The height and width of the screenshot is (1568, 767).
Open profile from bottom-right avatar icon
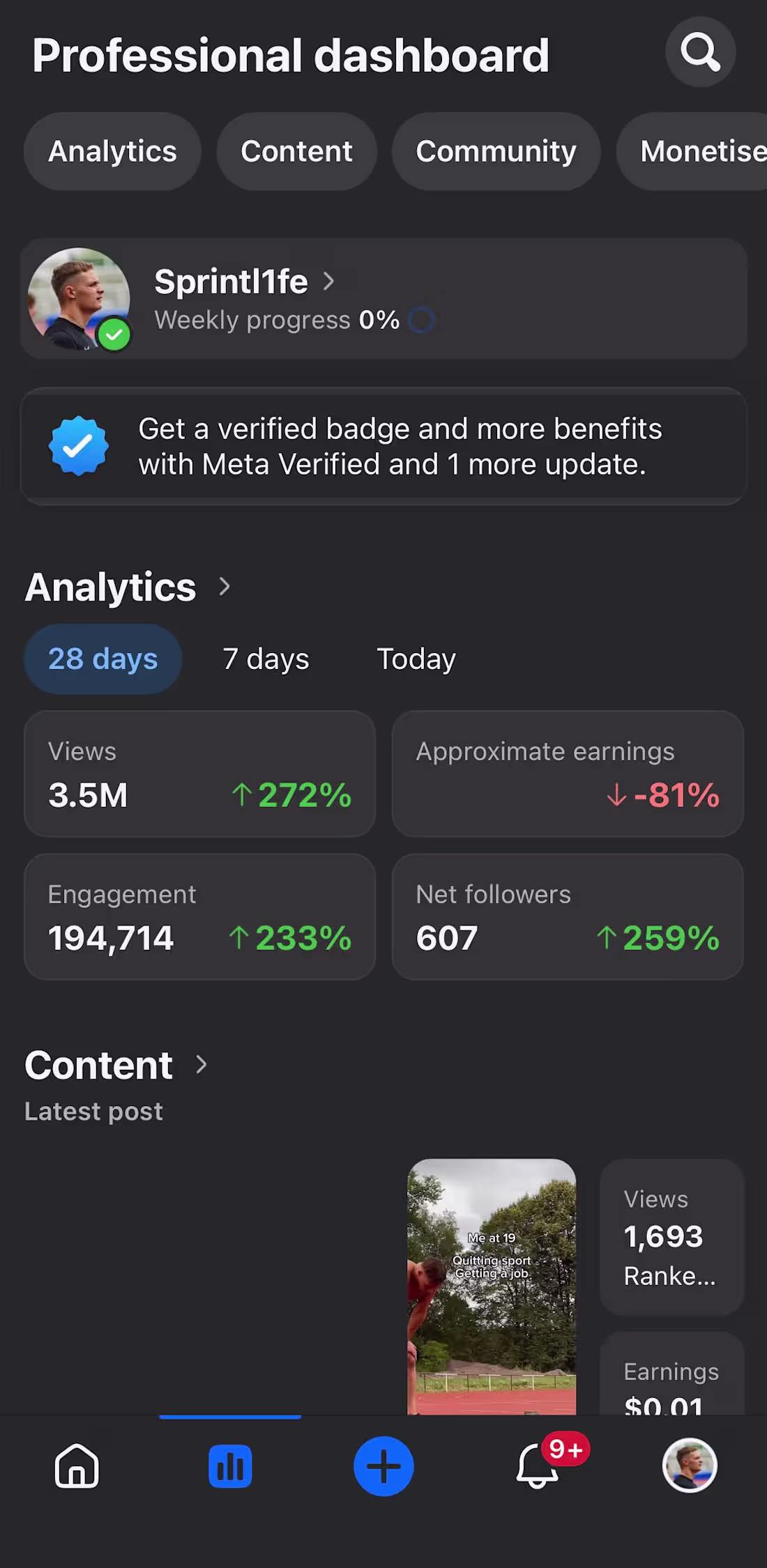tap(690, 1466)
